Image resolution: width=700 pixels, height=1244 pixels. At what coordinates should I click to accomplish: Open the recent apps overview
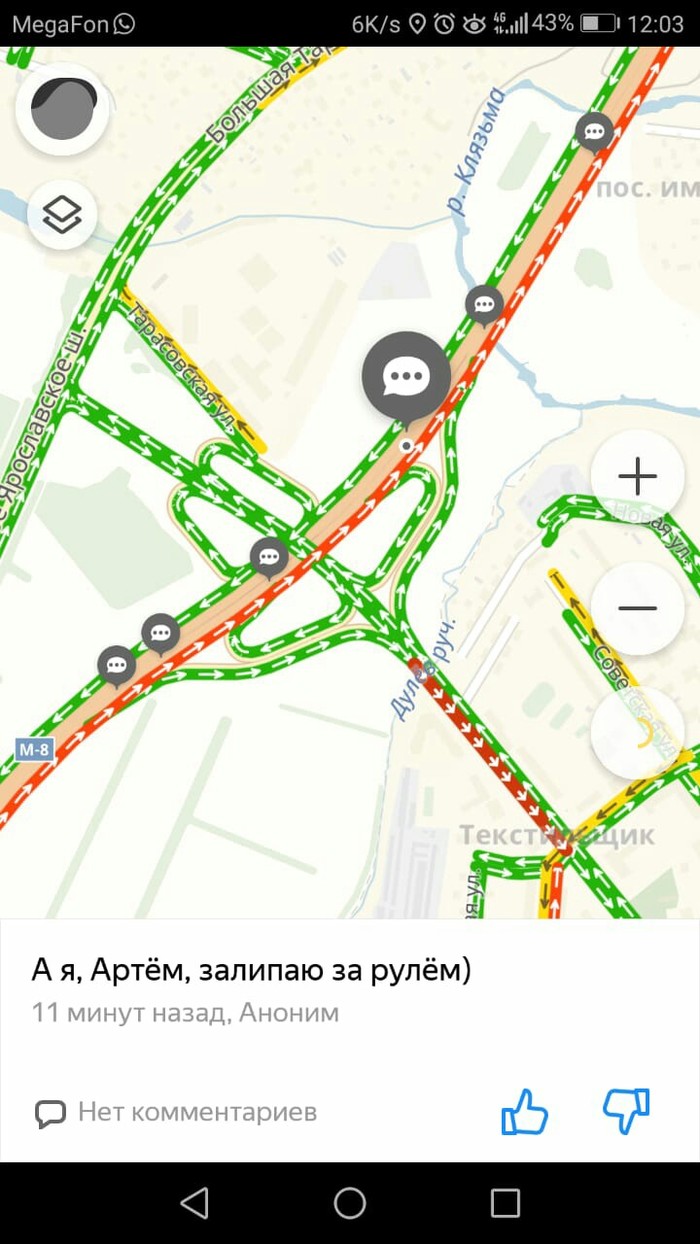point(505,1203)
